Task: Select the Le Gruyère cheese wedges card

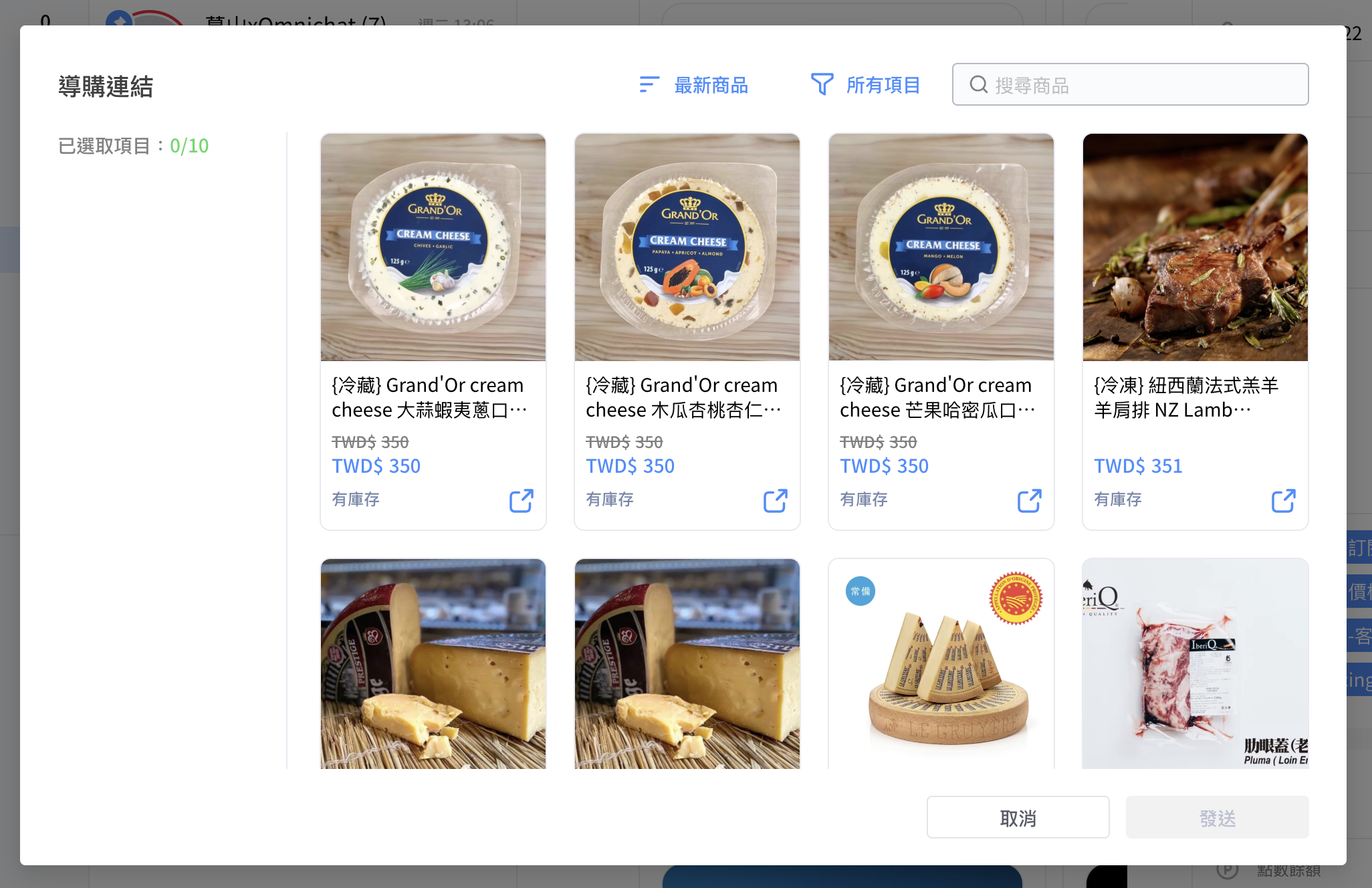Action: pos(941,663)
